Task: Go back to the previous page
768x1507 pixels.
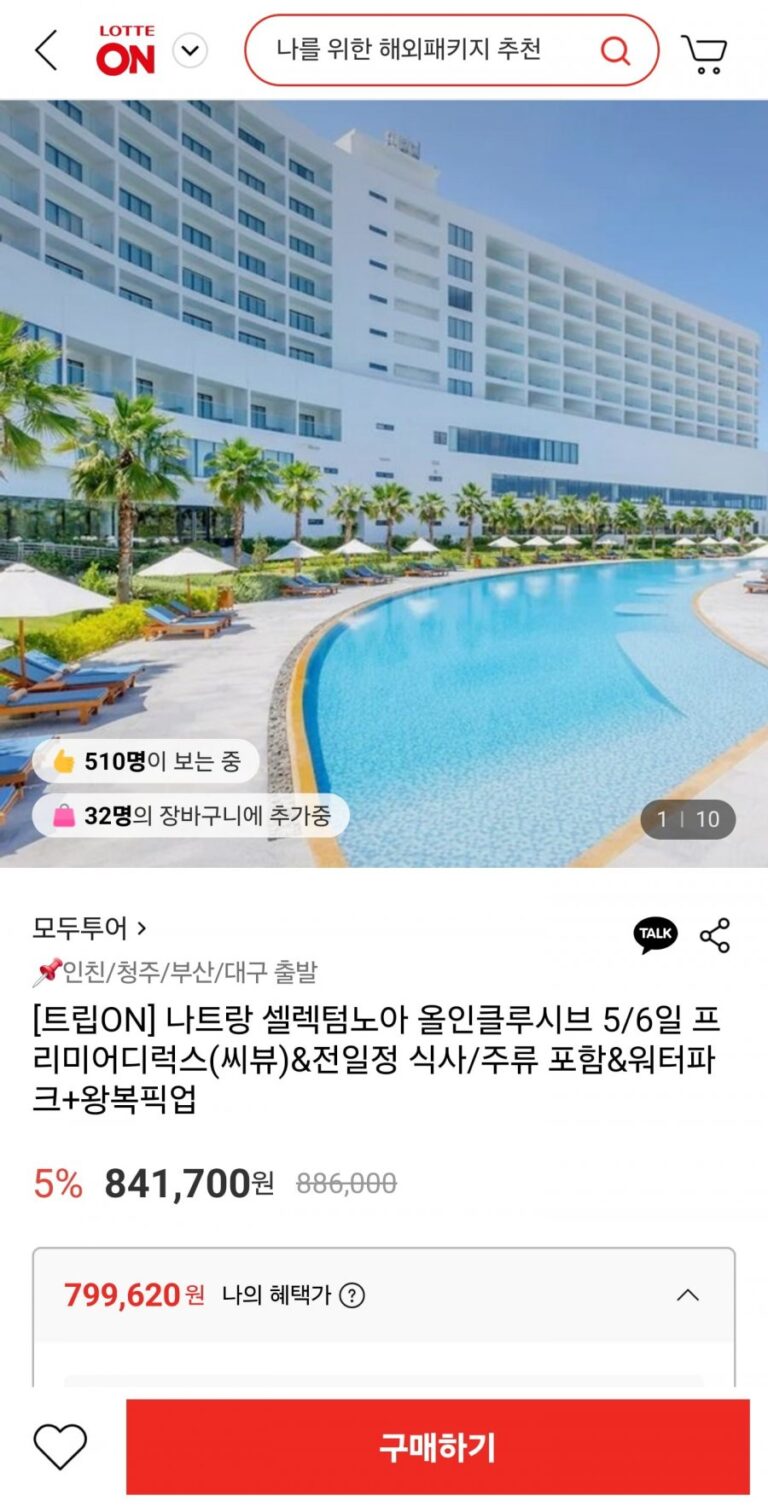Action: pos(46,50)
